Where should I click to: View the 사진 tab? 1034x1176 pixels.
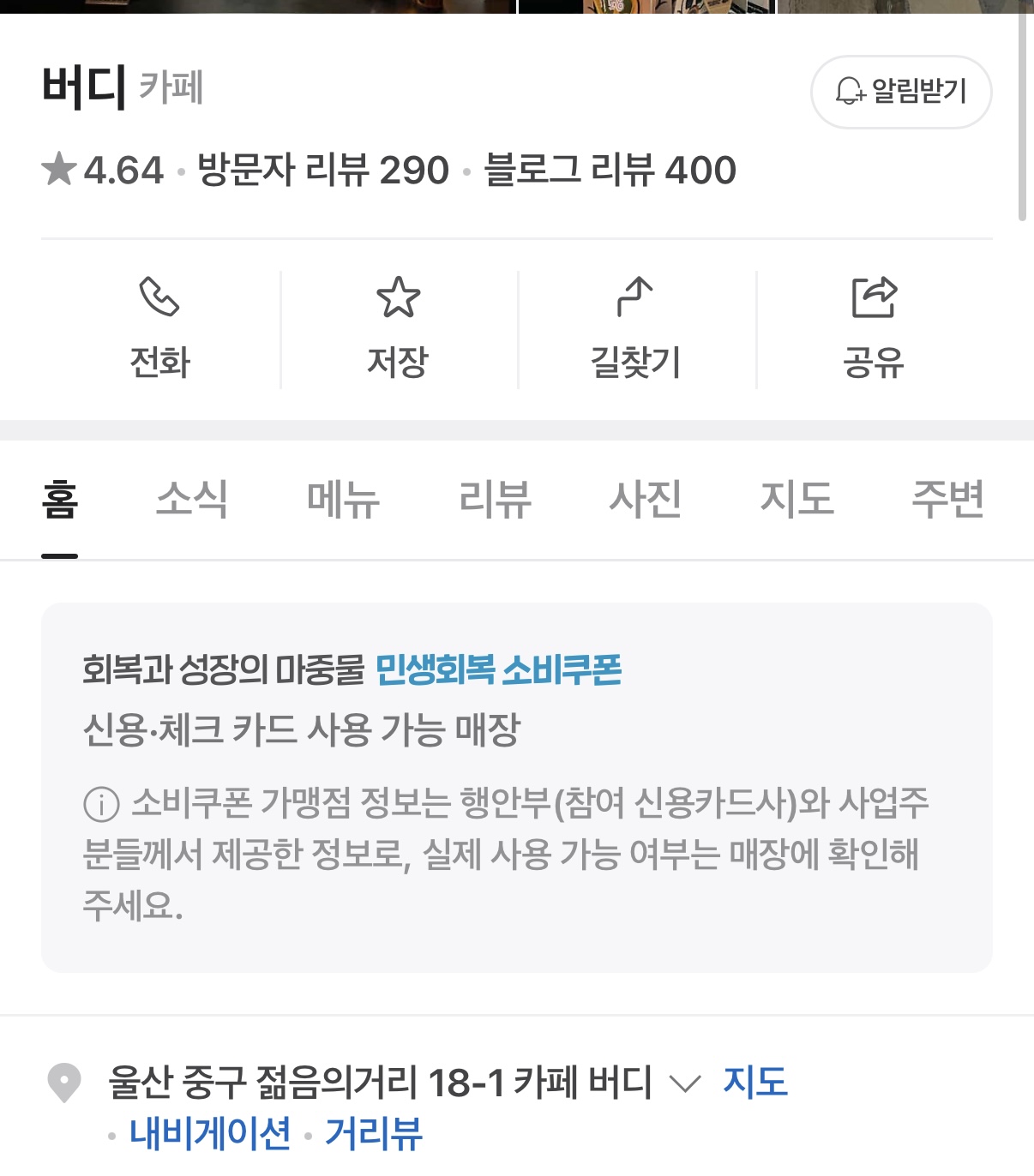646,499
